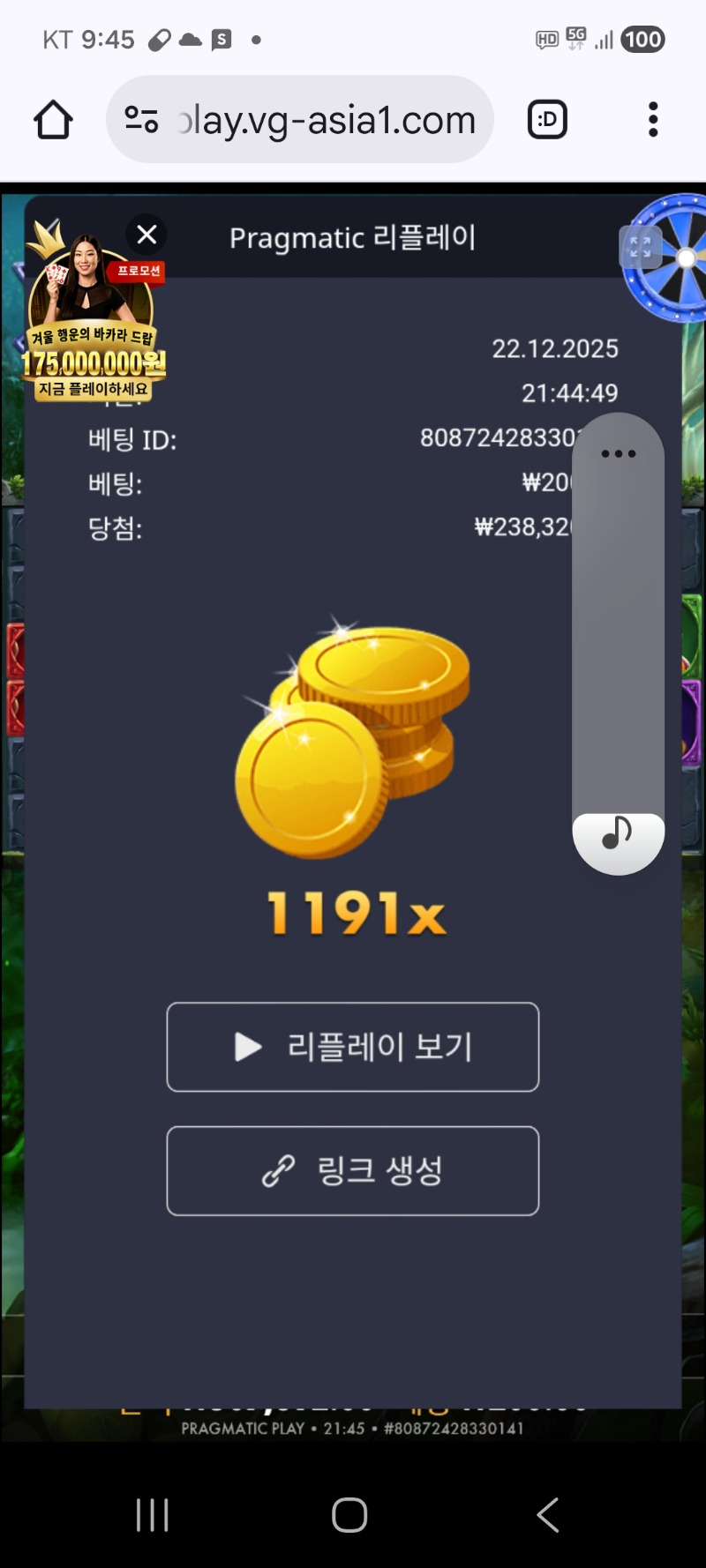This screenshot has height=1568, width=706.
Task: Go back with the system back button
Action: click(547, 1515)
